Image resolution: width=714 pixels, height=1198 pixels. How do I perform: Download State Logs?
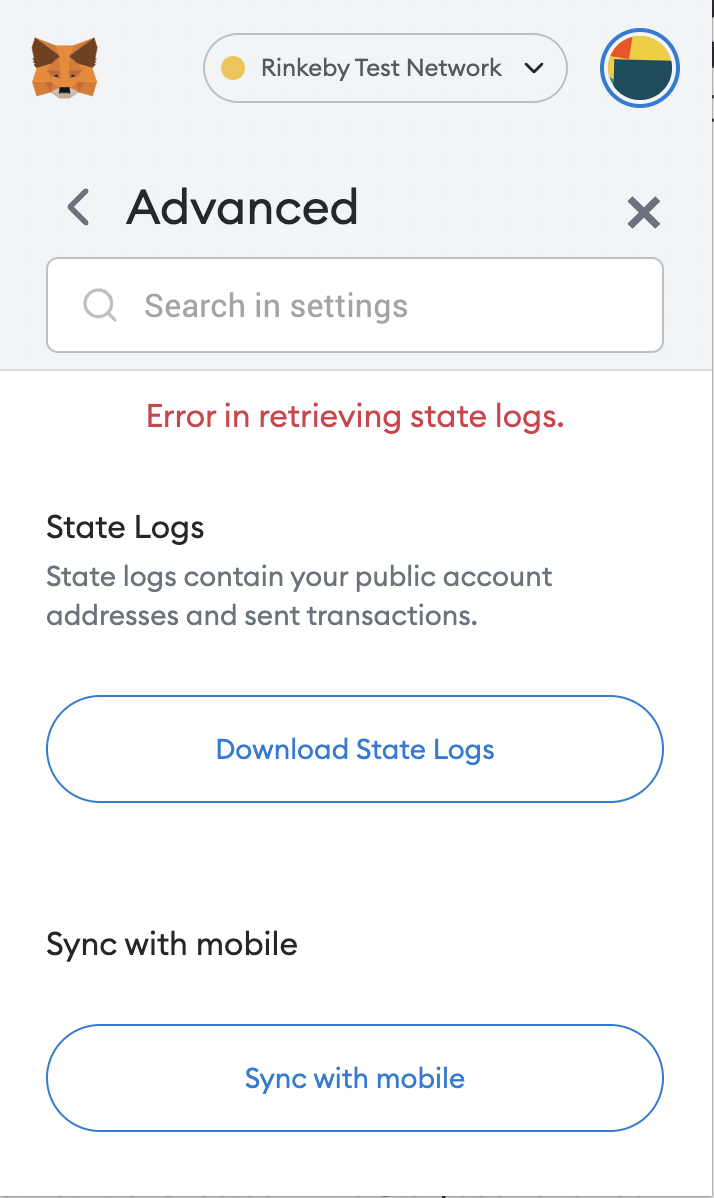tap(355, 749)
